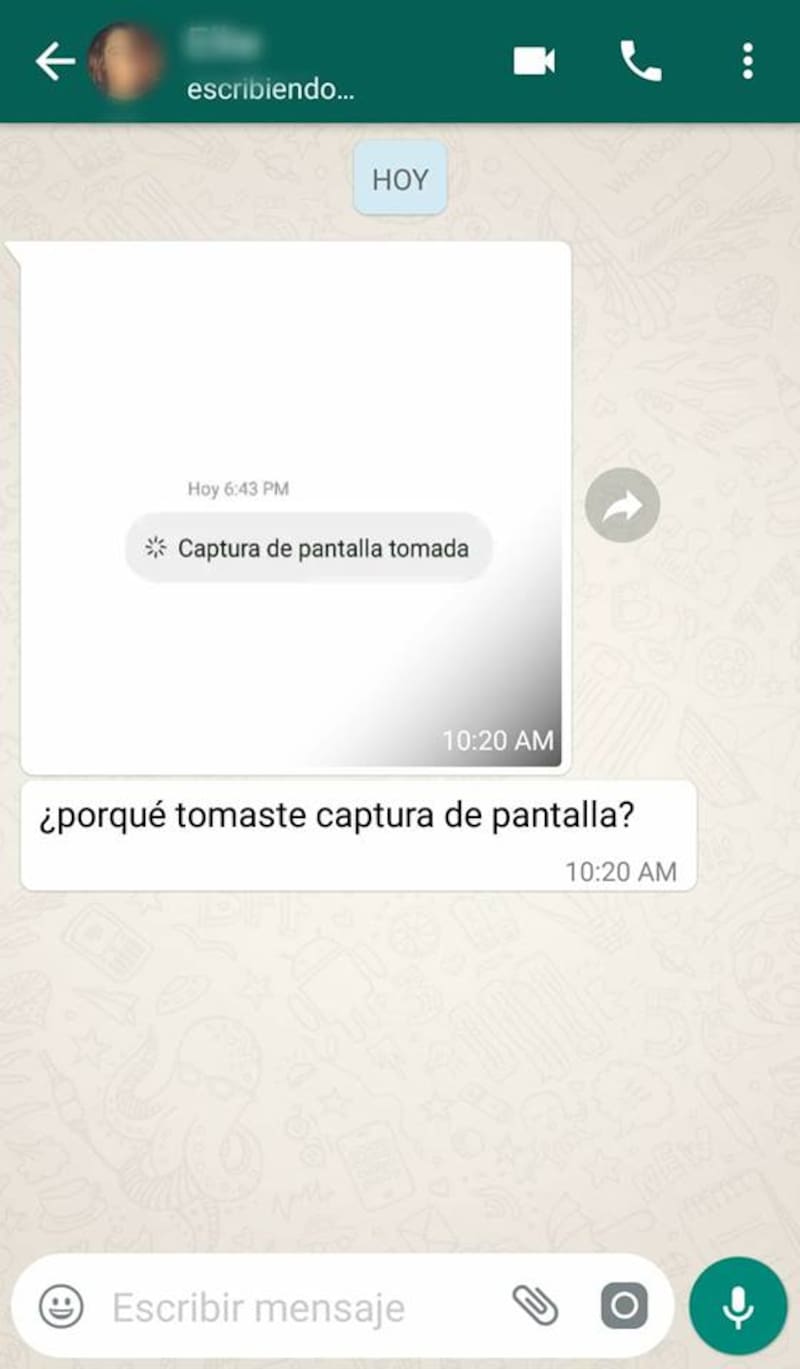Open the overflow menu
Screen dimensions: 800x1369
click(747, 62)
